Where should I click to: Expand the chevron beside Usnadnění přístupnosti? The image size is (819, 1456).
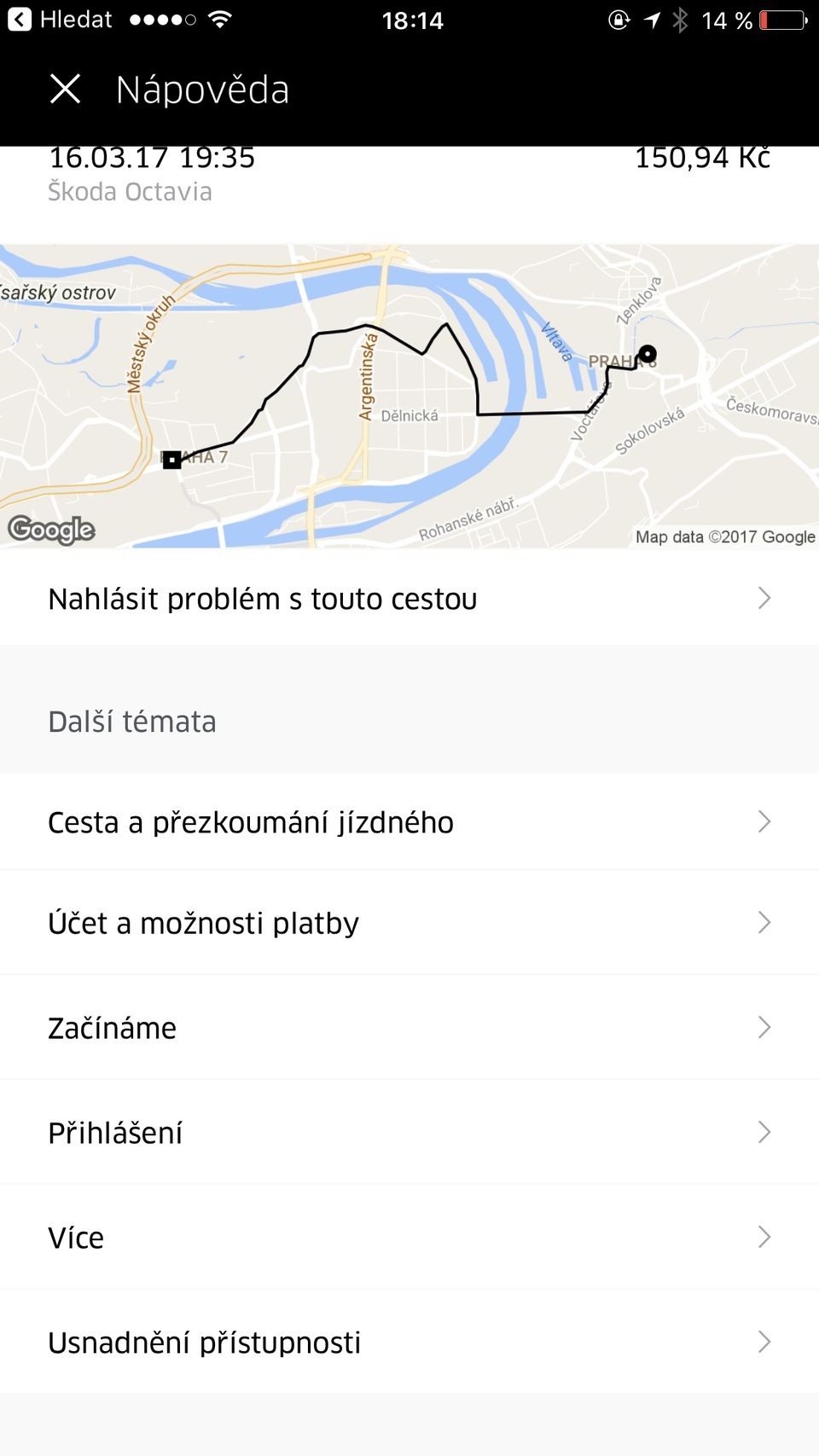(x=764, y=1342)
